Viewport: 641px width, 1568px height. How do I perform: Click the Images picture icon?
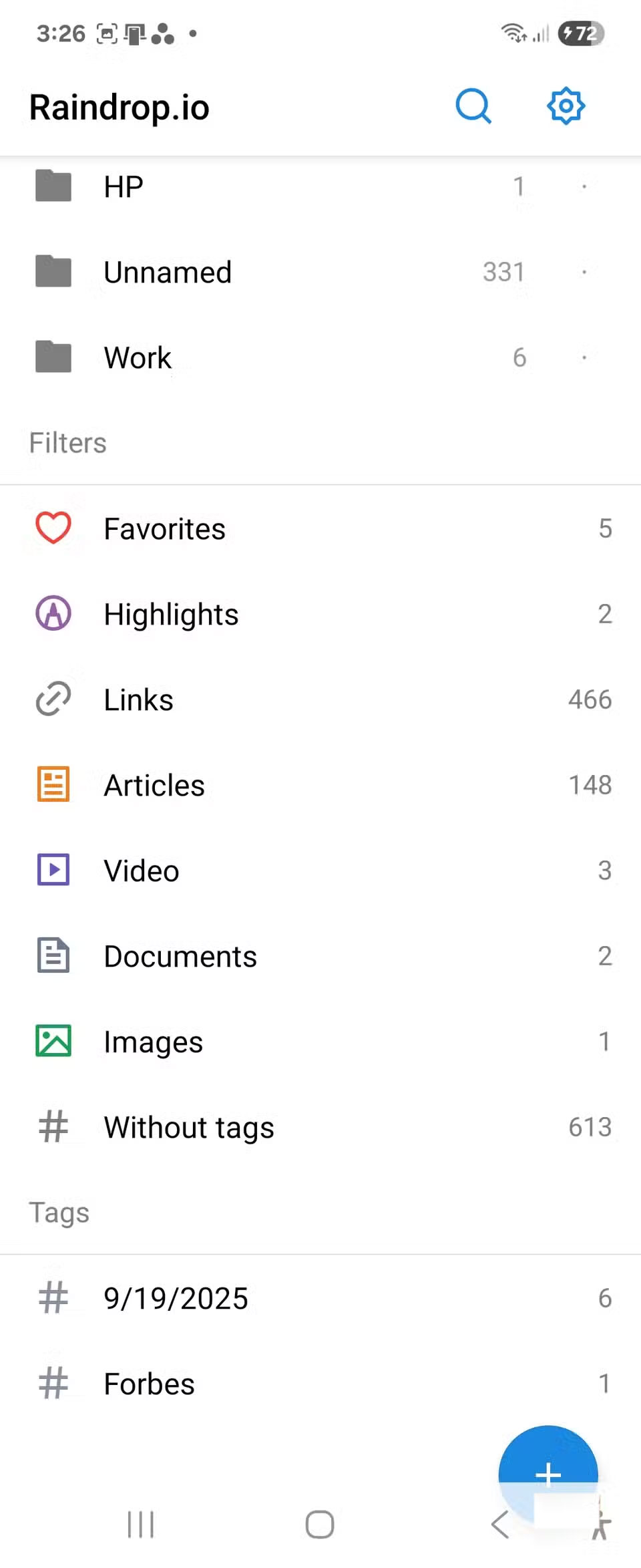tap(53, 1041)
